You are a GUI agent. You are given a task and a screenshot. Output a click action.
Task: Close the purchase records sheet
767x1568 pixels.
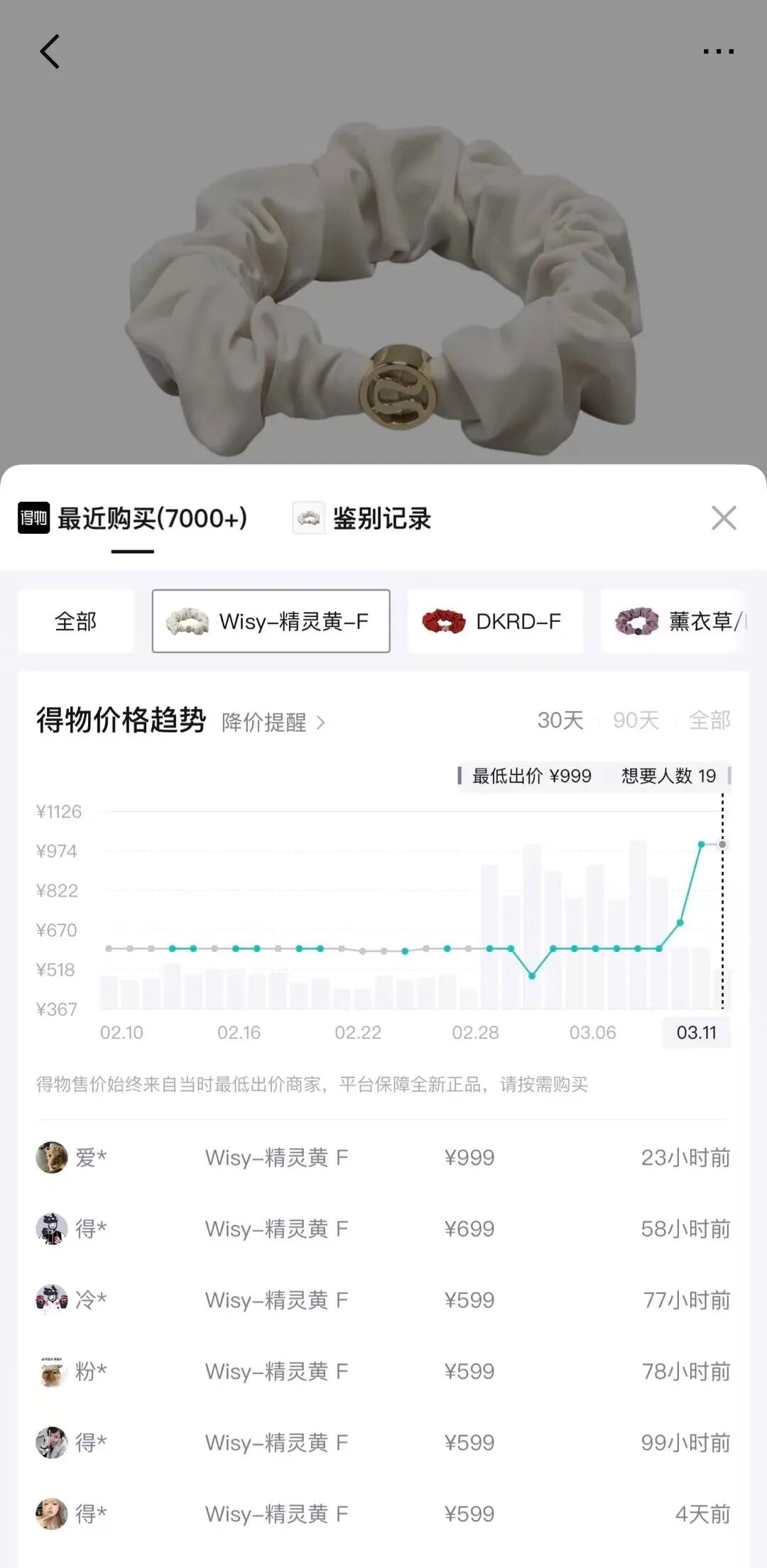[x=724, y=518]
